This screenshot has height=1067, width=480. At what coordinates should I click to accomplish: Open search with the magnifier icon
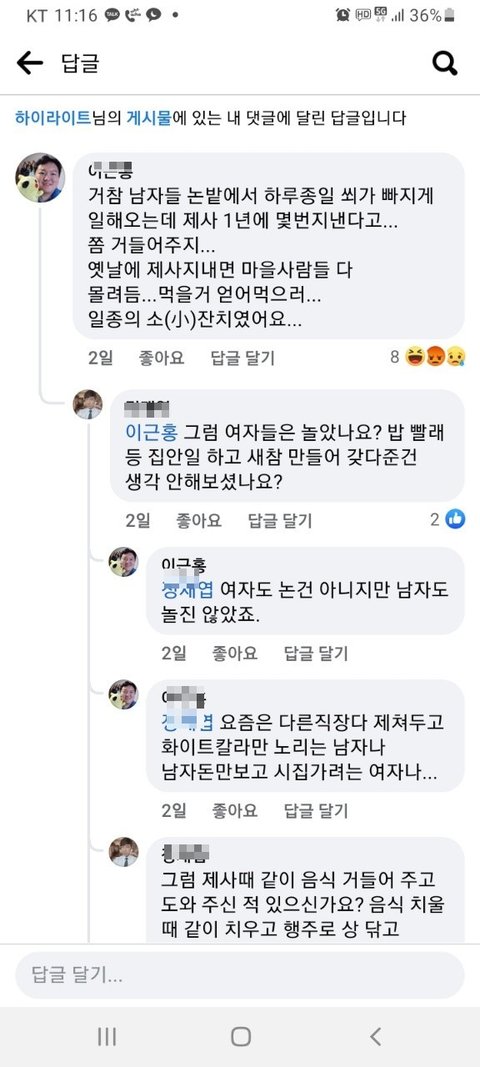[x=445, y=64]
